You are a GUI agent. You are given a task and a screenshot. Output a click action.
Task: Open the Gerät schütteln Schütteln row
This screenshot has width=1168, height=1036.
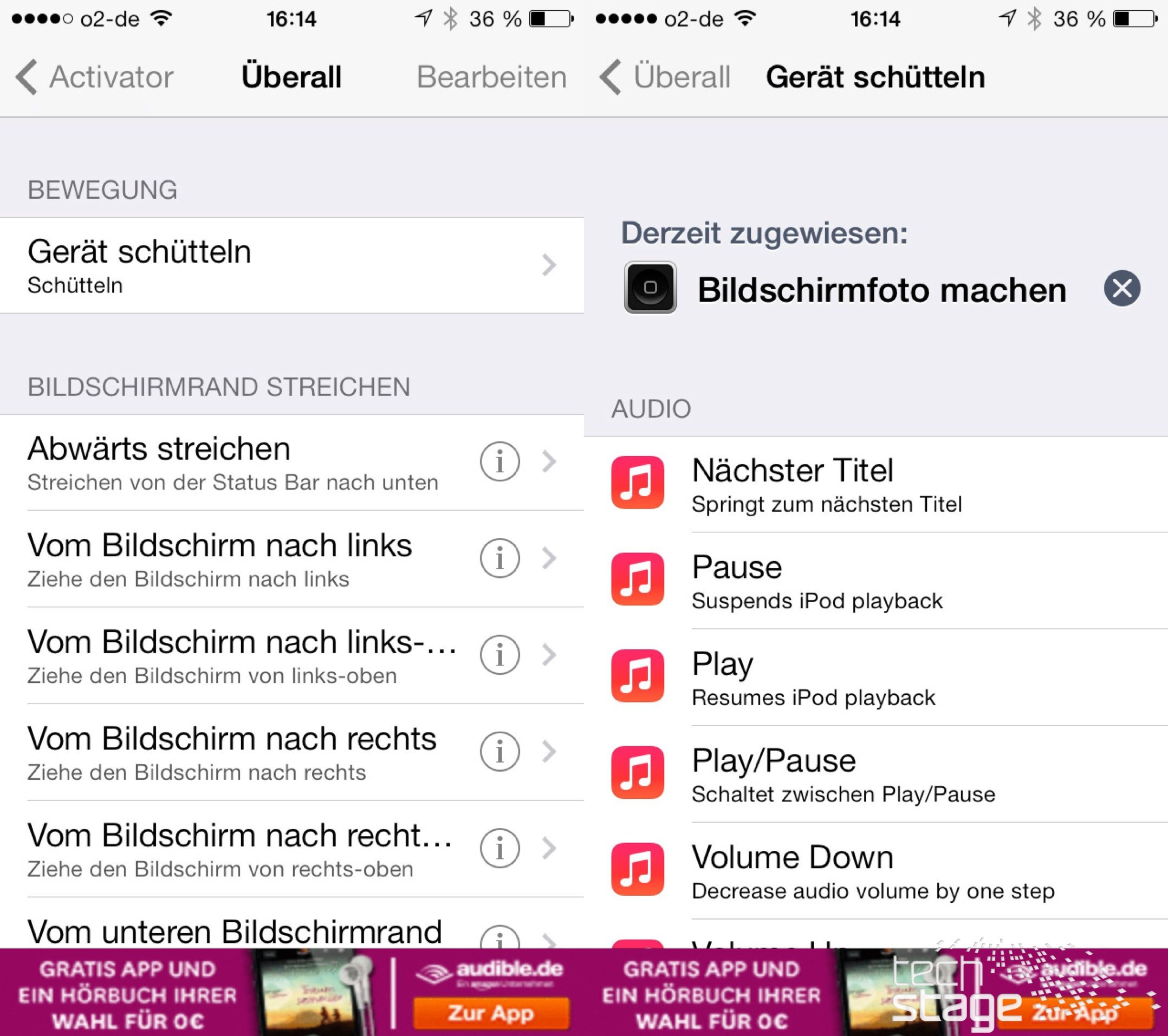[x=285, y=265]
